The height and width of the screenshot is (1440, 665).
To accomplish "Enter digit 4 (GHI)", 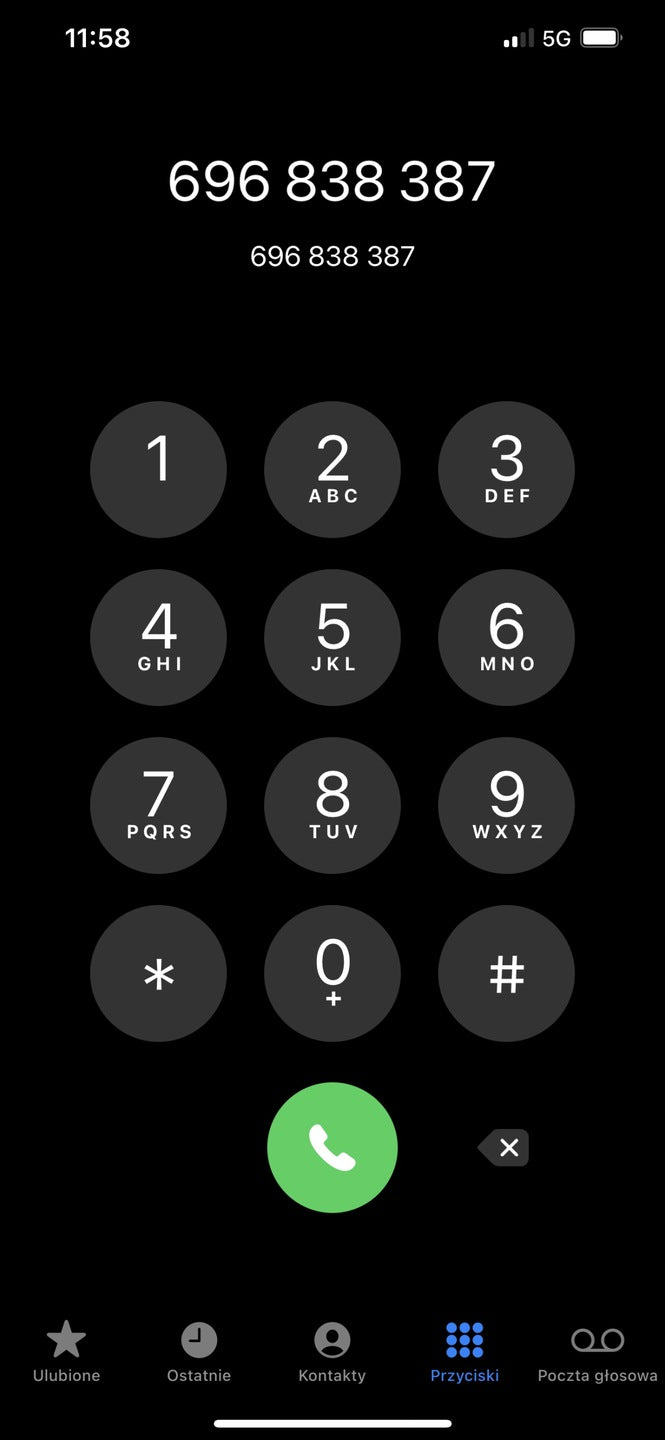I will [158, 637].
